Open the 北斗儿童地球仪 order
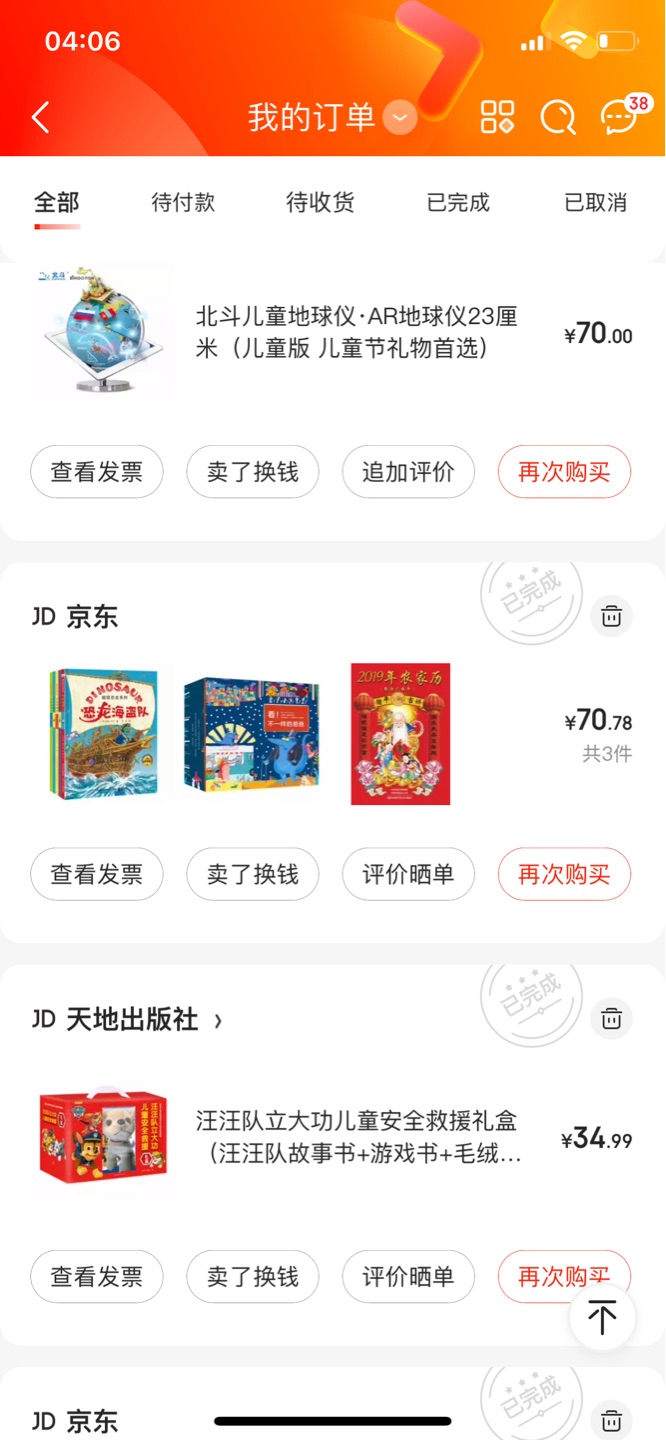The image size is (666, 1440). (356, 333)
